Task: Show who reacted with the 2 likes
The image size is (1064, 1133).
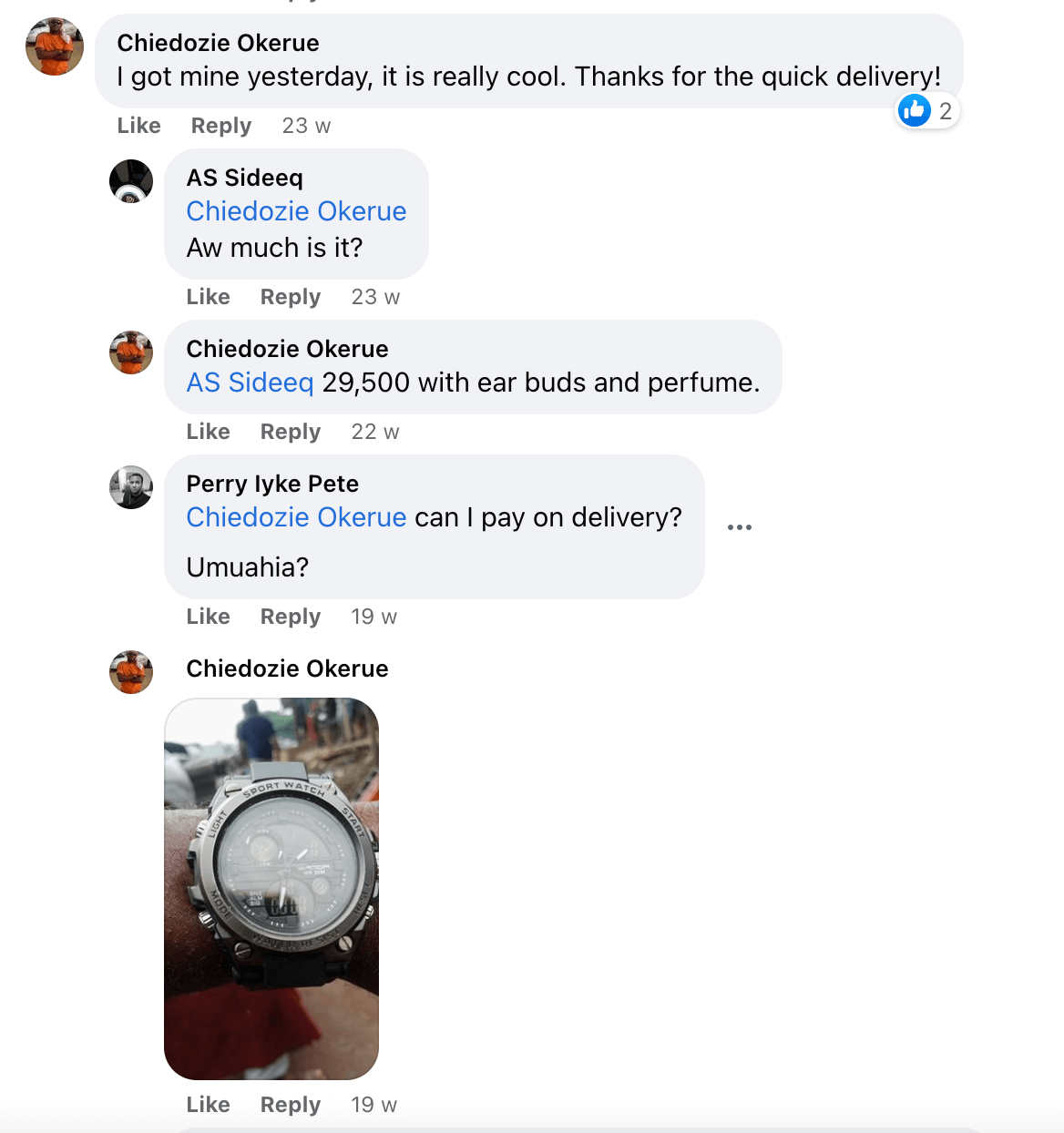Action: tap(927, 111)
